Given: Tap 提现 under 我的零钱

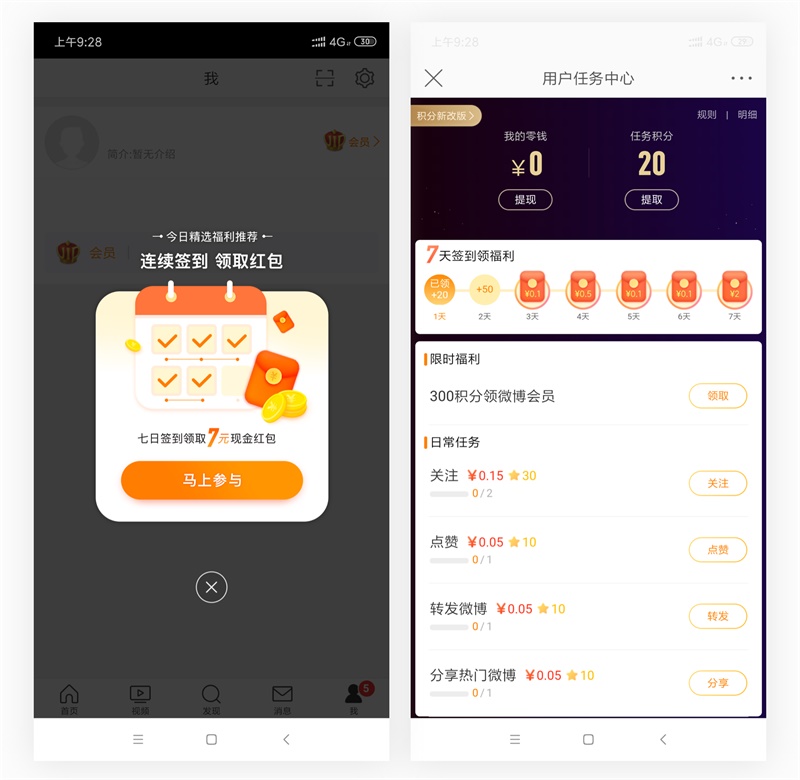Looking at the screenshot, I should click(525, 200).
